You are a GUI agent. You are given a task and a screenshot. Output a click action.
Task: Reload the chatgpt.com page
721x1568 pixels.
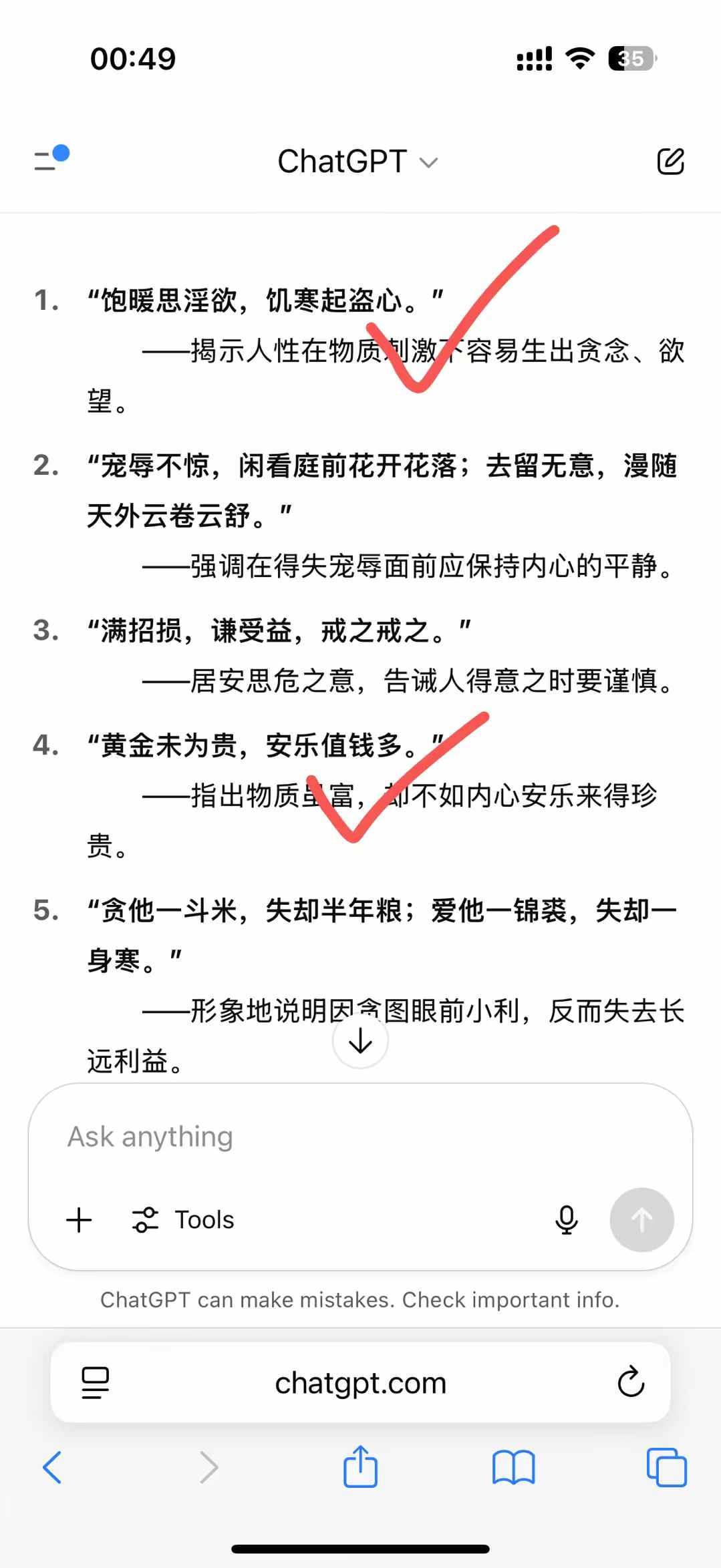tap(631, 1382)
